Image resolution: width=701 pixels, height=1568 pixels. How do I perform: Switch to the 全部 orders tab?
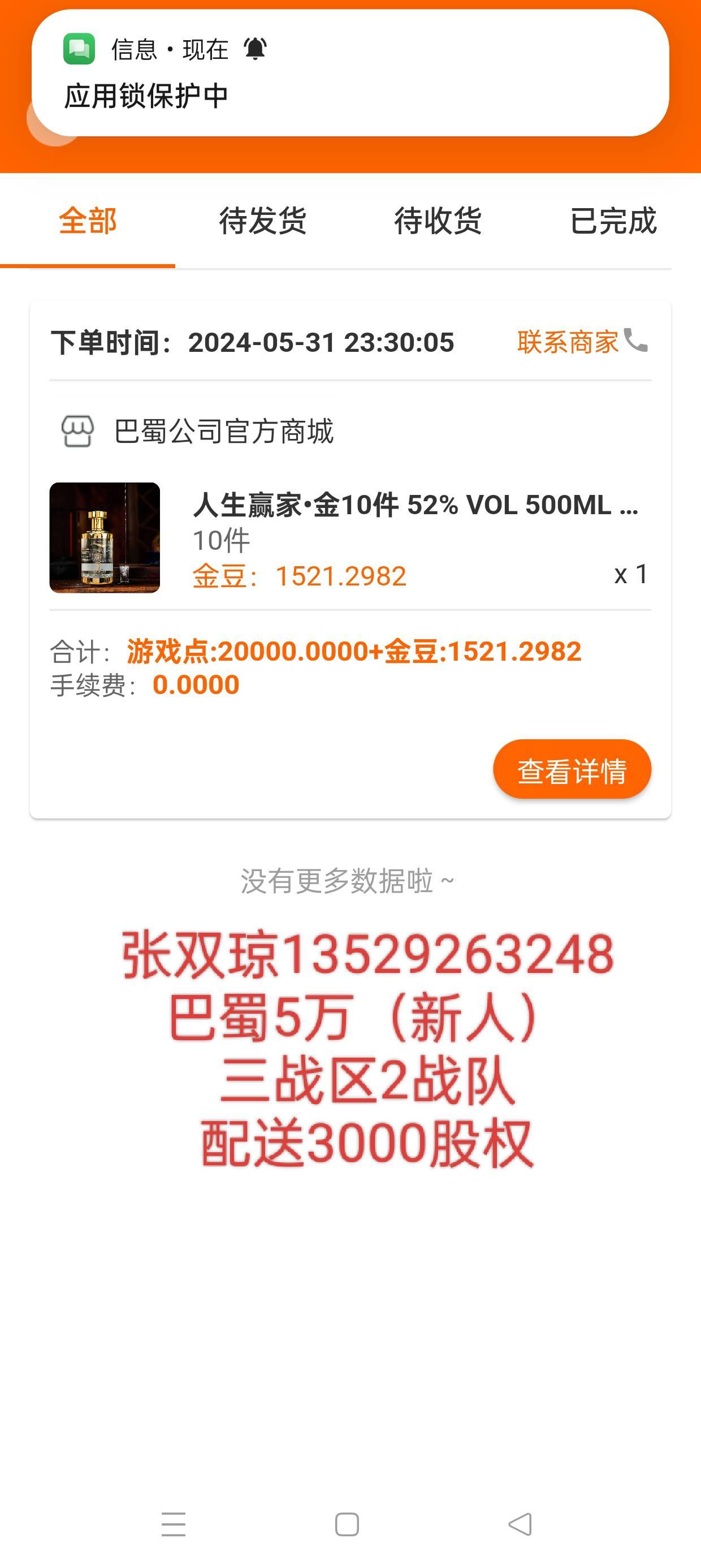(x=88, y=221)
